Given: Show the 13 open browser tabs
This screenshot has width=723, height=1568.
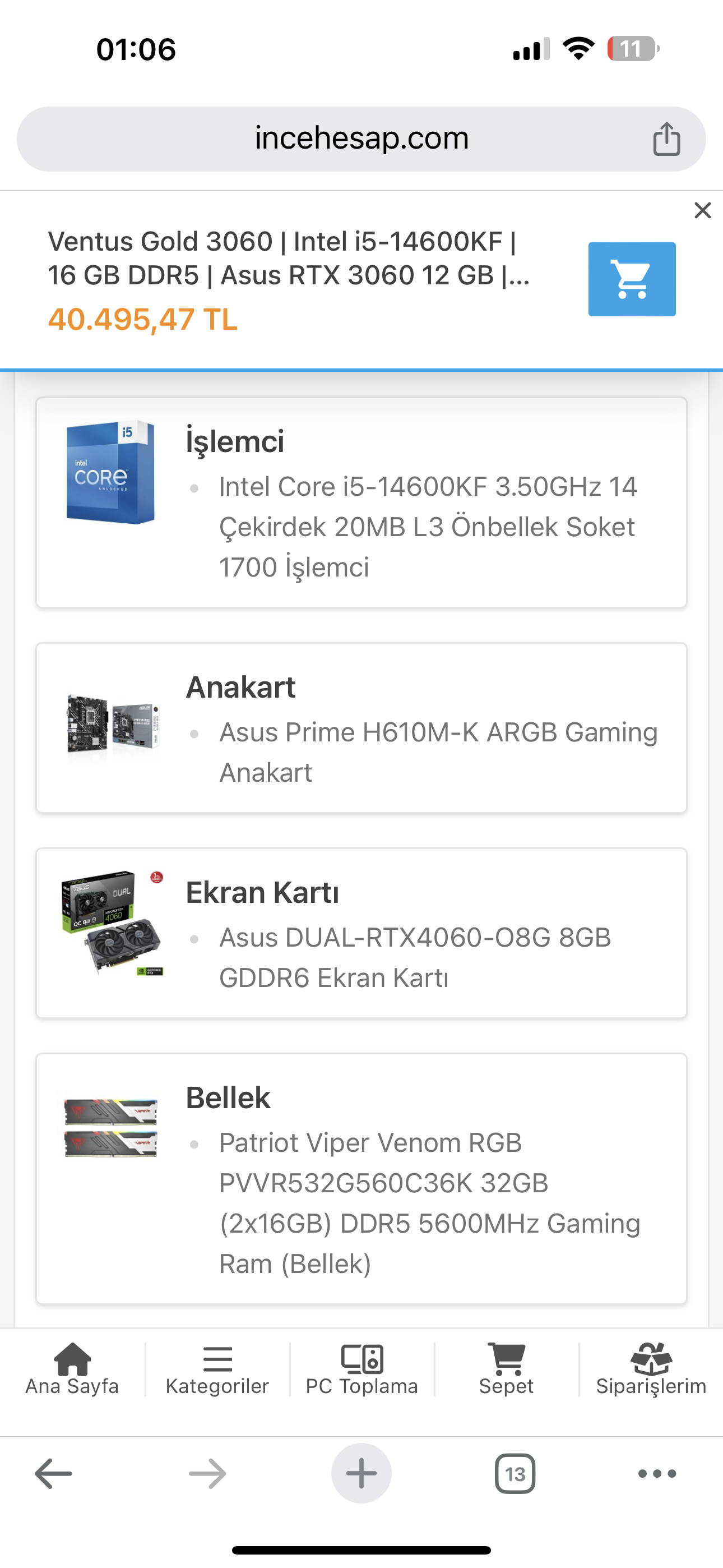Looking at the screenshot, I should [x=515, y=1474].
